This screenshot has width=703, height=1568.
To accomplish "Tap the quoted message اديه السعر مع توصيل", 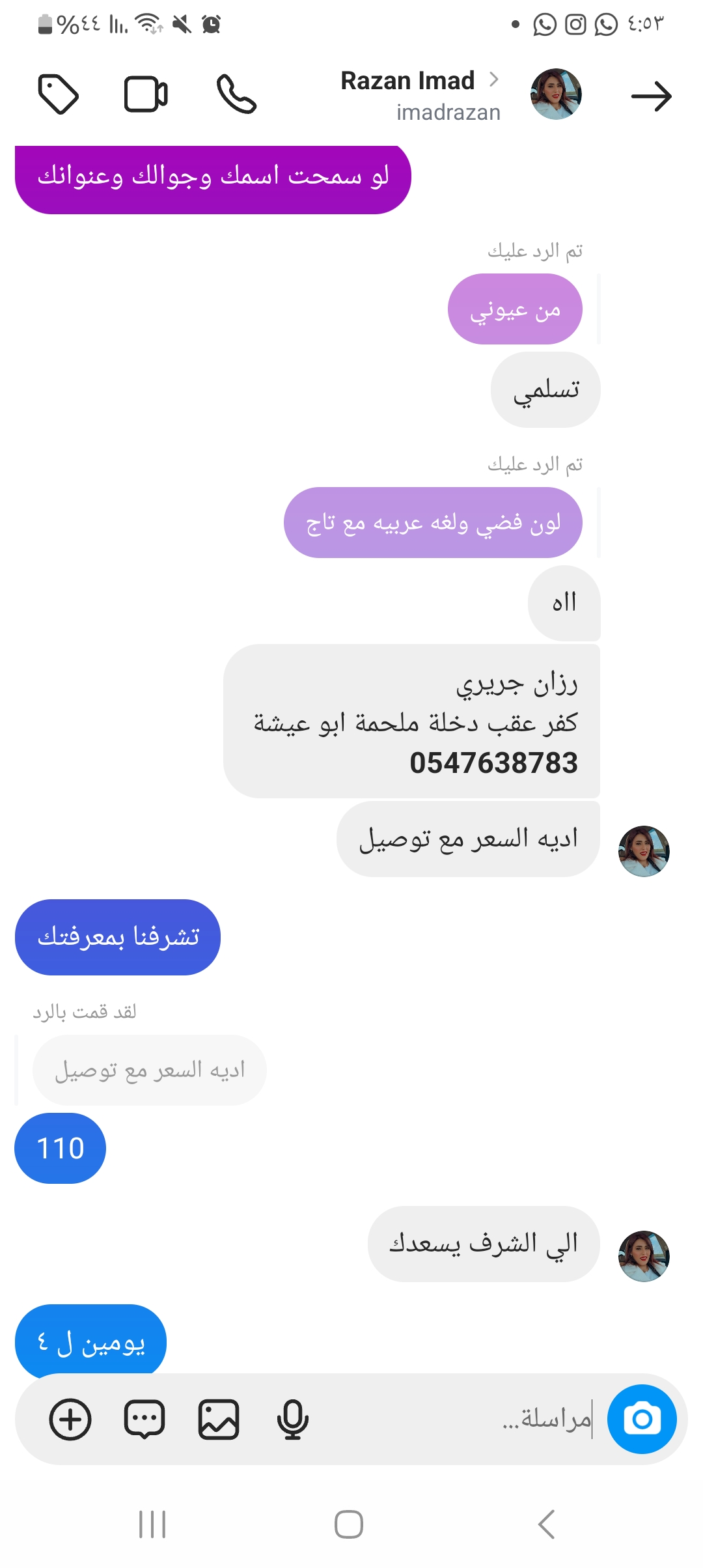I will pyautogui.click(x=150, y=1070).
